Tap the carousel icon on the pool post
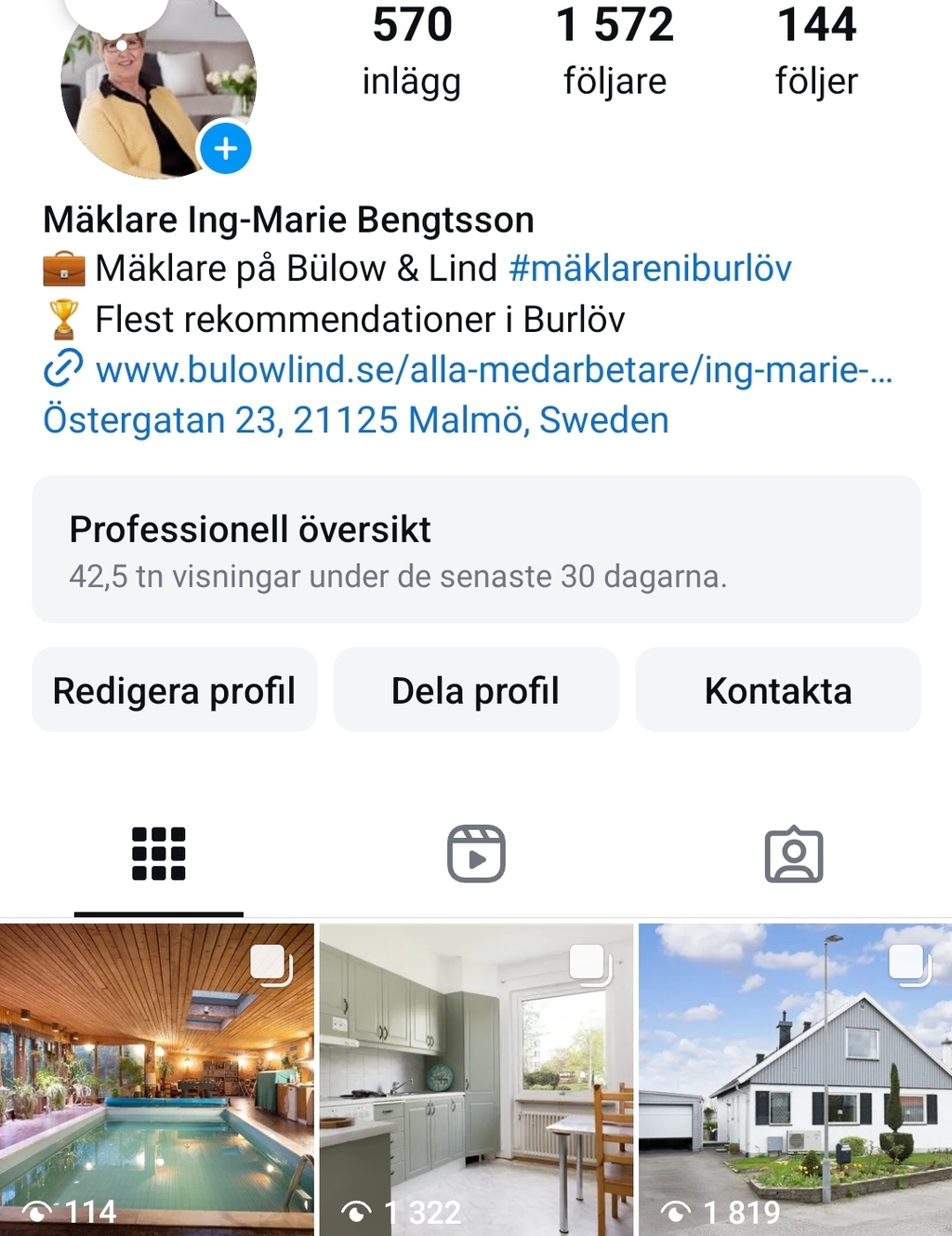 (270, 965)
